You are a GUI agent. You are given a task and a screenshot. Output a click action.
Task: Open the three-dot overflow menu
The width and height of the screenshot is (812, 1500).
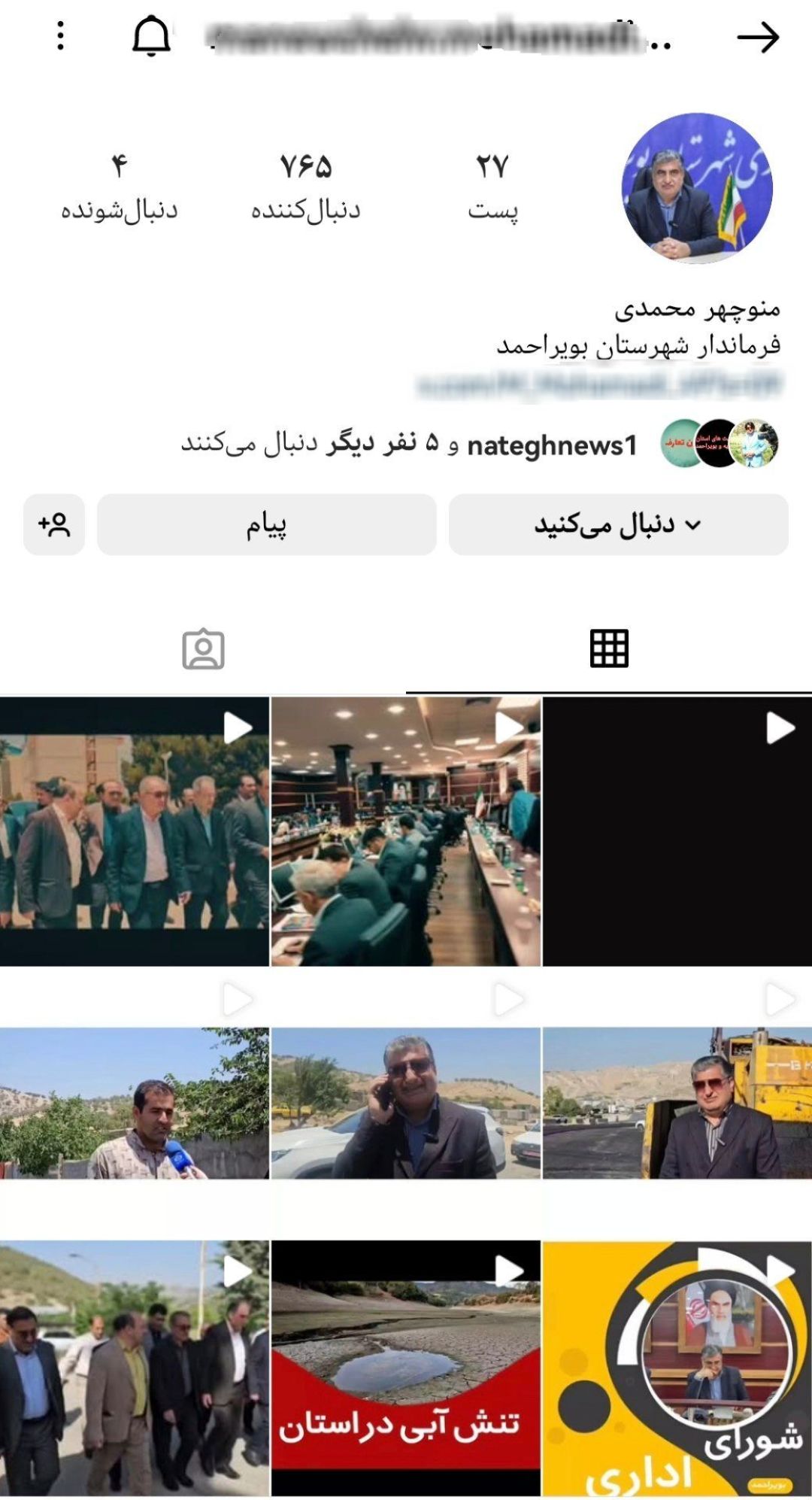(x=61, y=36)
